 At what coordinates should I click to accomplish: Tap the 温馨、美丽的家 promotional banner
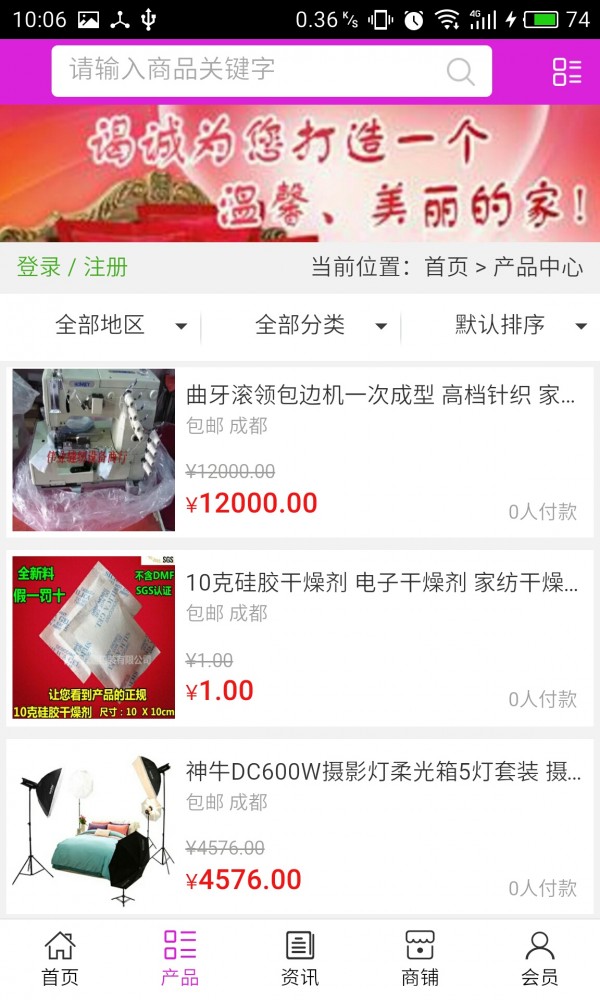point(300,173)
